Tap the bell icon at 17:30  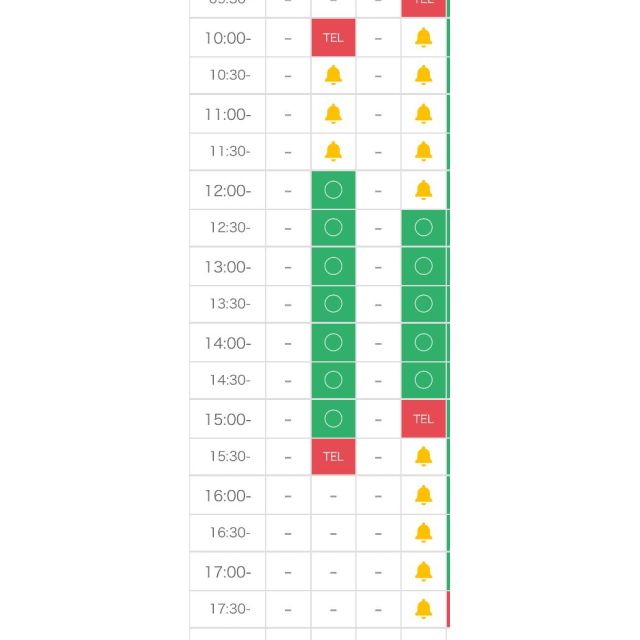(423, 609)
